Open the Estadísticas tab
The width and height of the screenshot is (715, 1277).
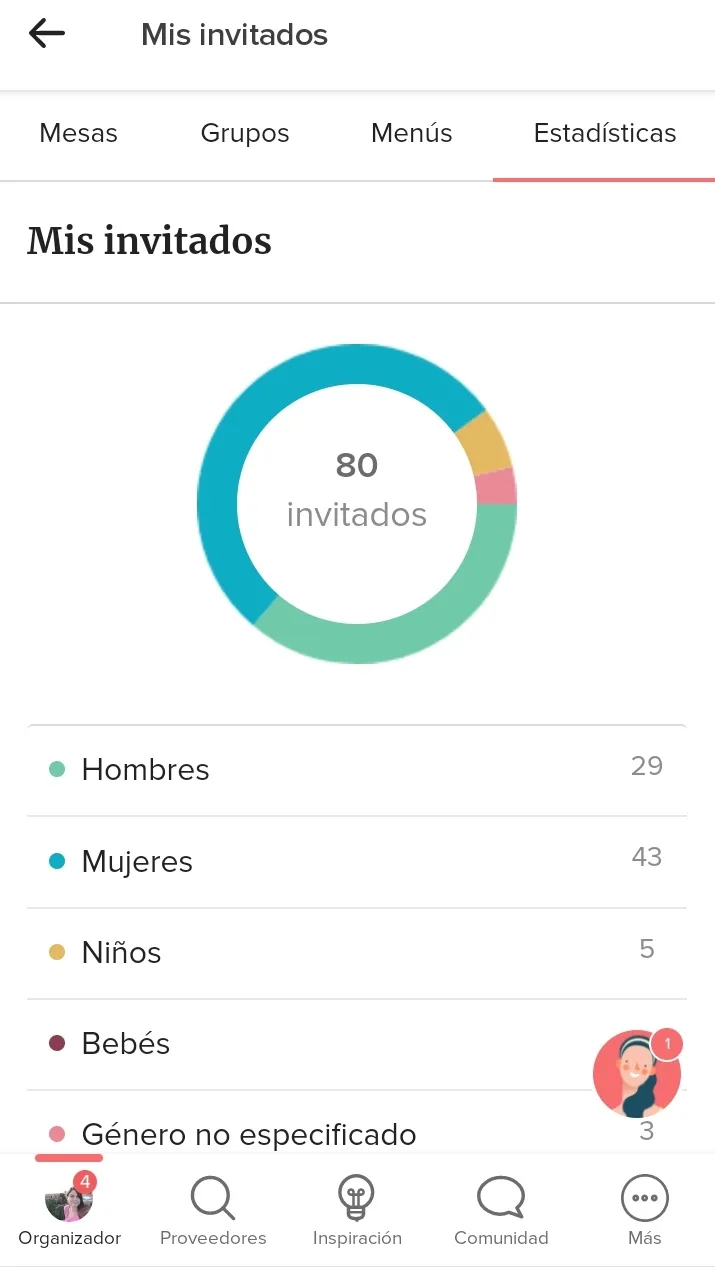(605, 133)
